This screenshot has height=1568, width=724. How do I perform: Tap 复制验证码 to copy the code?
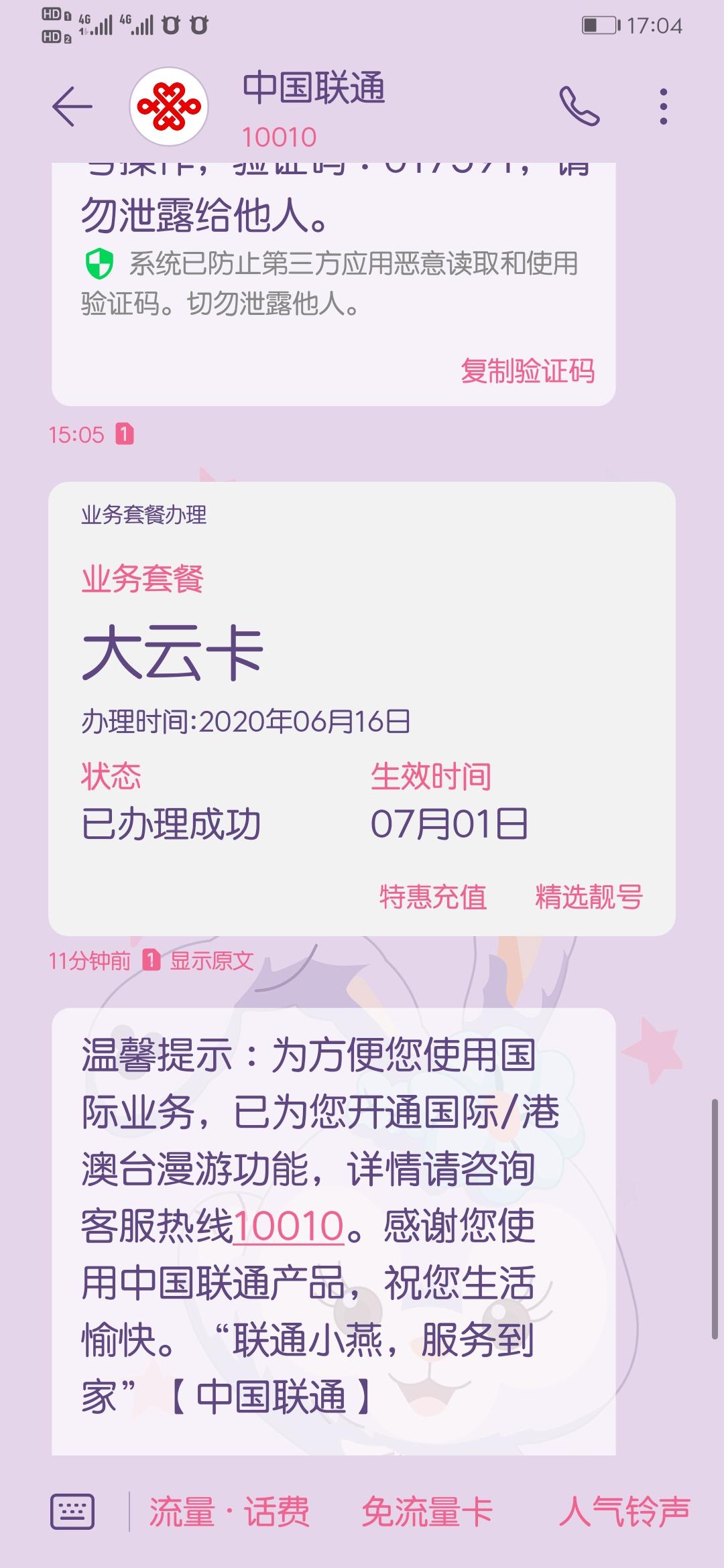[x=528, y=371]
